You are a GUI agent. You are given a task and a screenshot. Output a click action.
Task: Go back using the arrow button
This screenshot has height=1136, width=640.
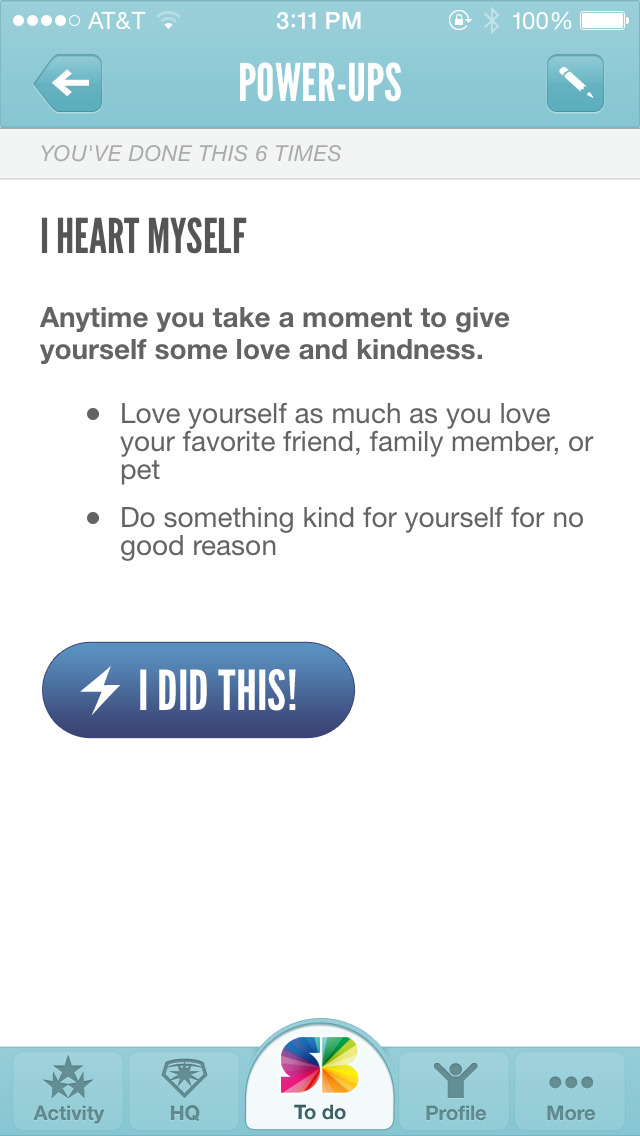point(68,83)
